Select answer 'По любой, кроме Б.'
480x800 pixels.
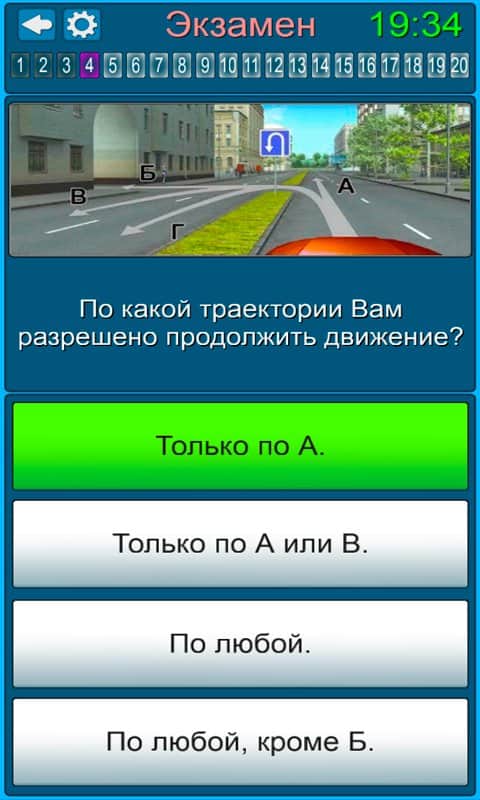coord(240,742)
